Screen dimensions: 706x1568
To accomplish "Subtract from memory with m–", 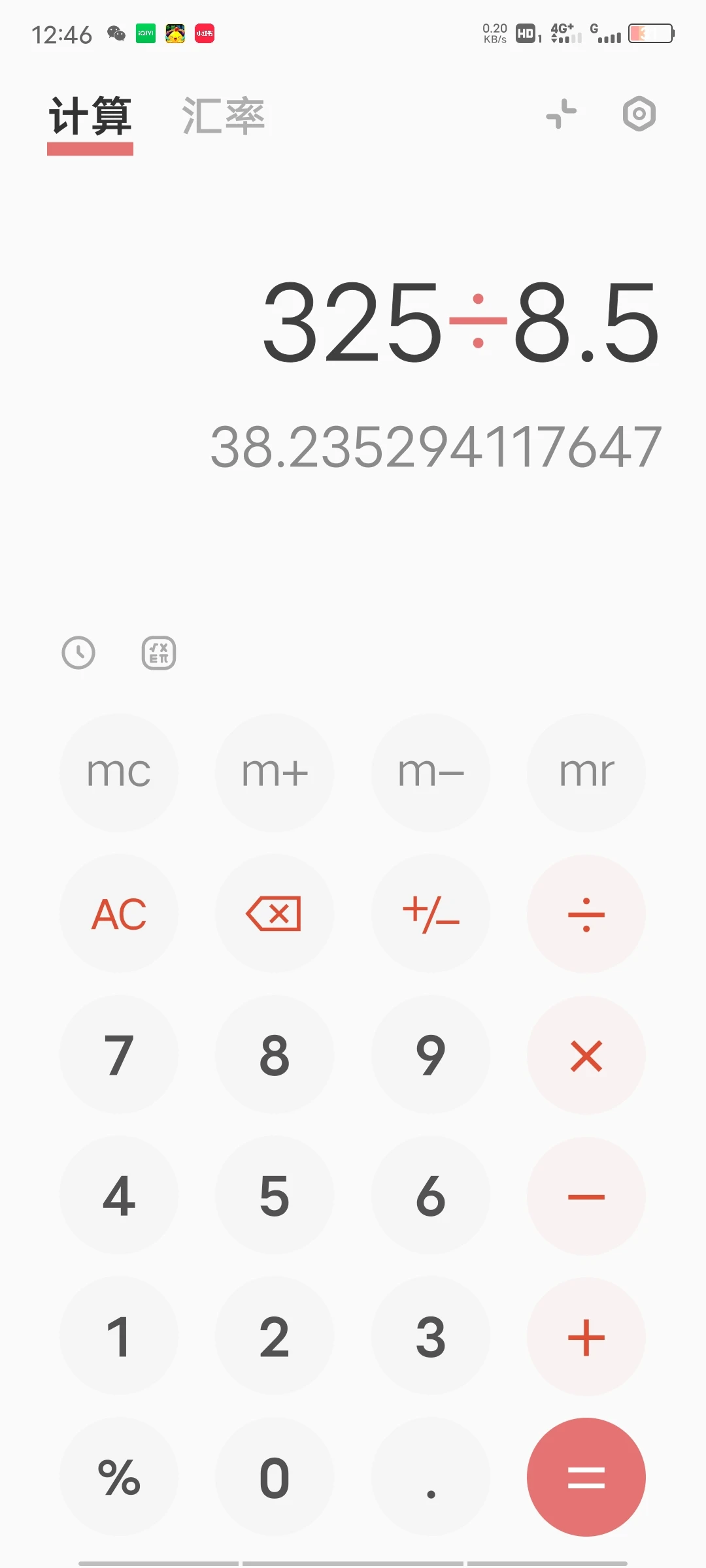I will click(431, 773).
